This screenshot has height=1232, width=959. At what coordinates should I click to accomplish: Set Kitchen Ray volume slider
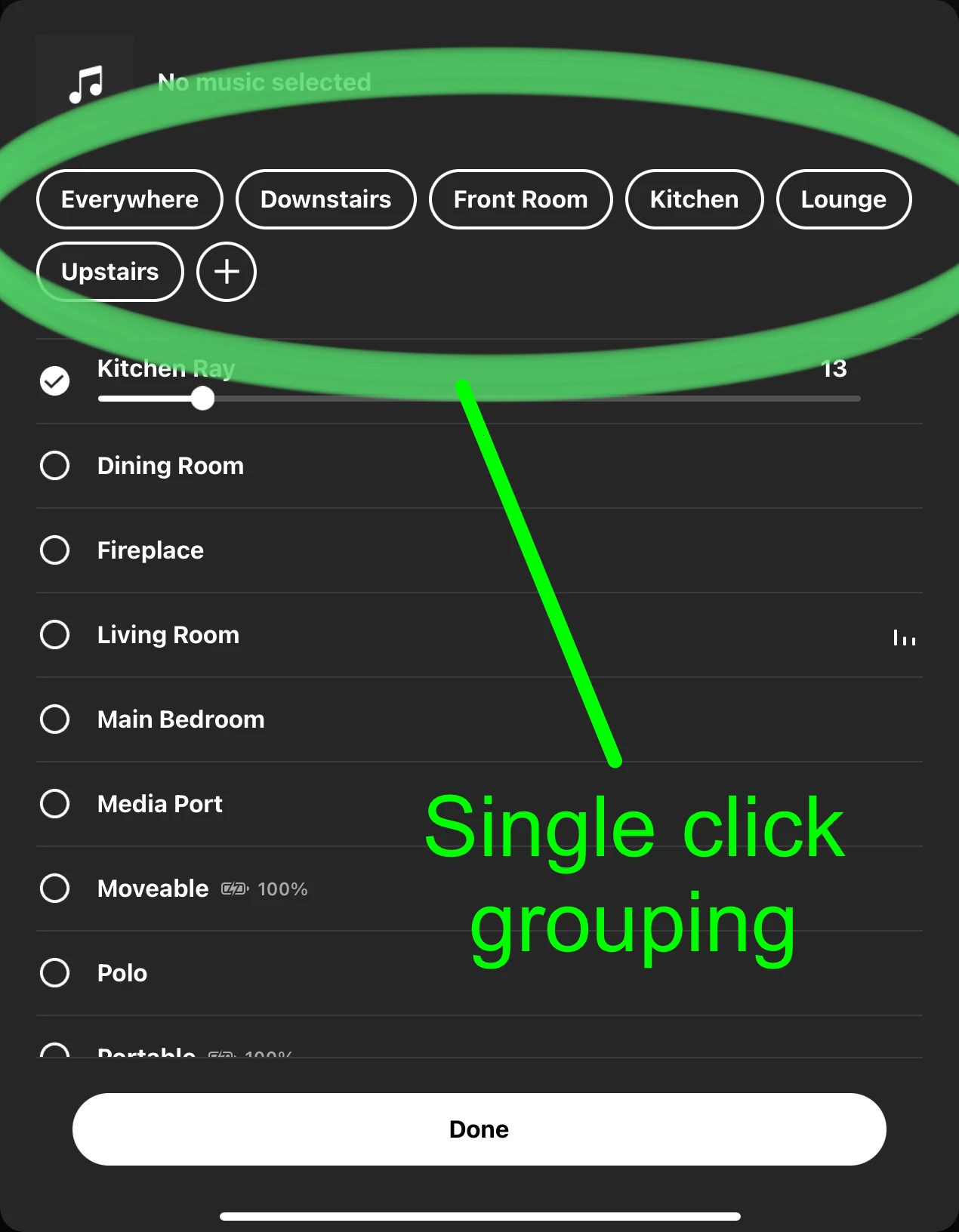point(202,399)
